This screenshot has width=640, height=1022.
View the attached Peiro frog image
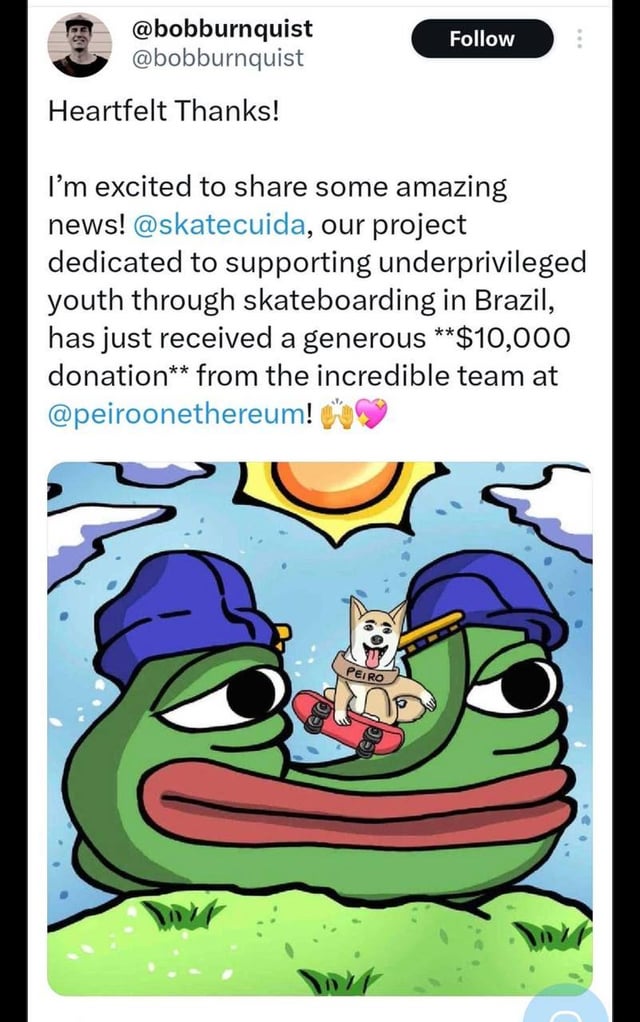320,728
